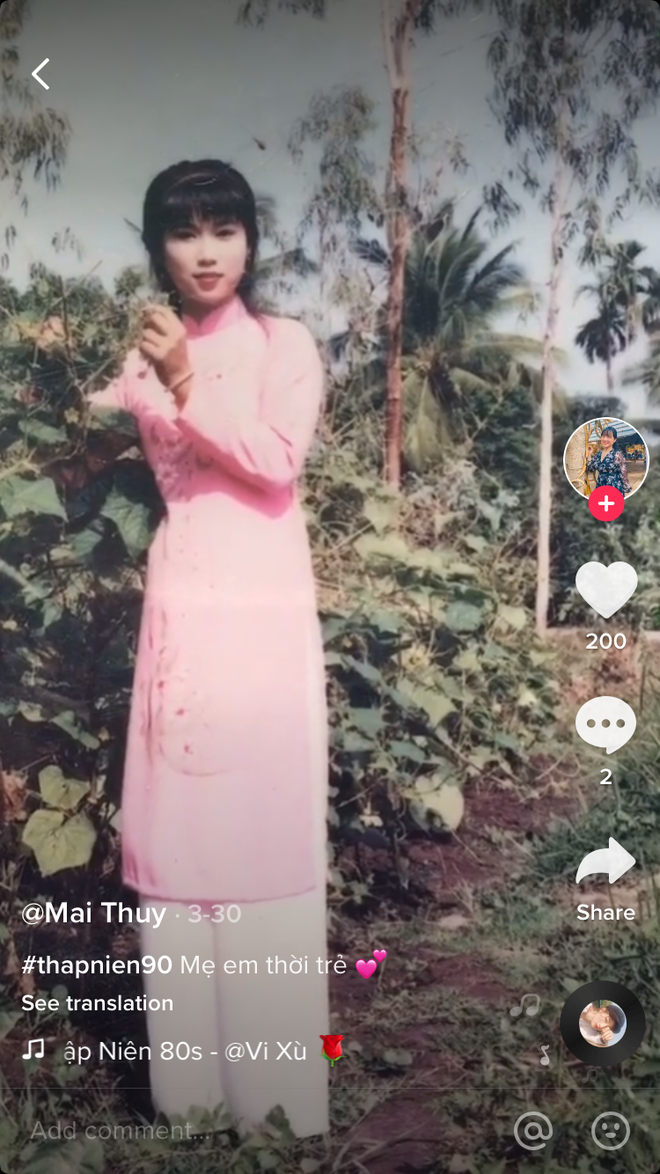Open the comments bubble
The width and height of the screenshot is (660, 1174).
[x=606, y=724]
